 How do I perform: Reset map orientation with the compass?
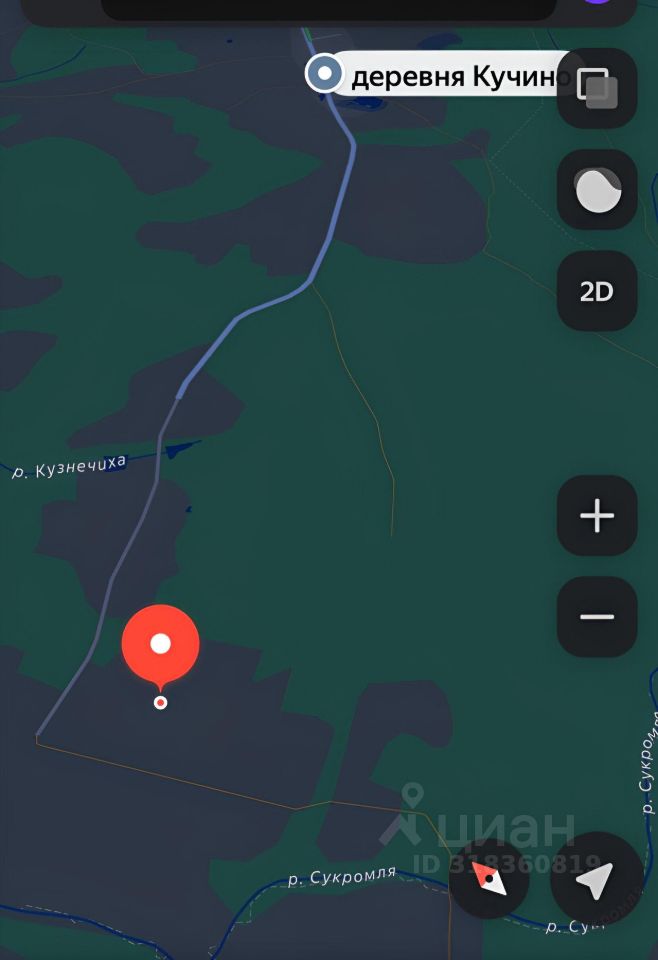click(488, 879)
